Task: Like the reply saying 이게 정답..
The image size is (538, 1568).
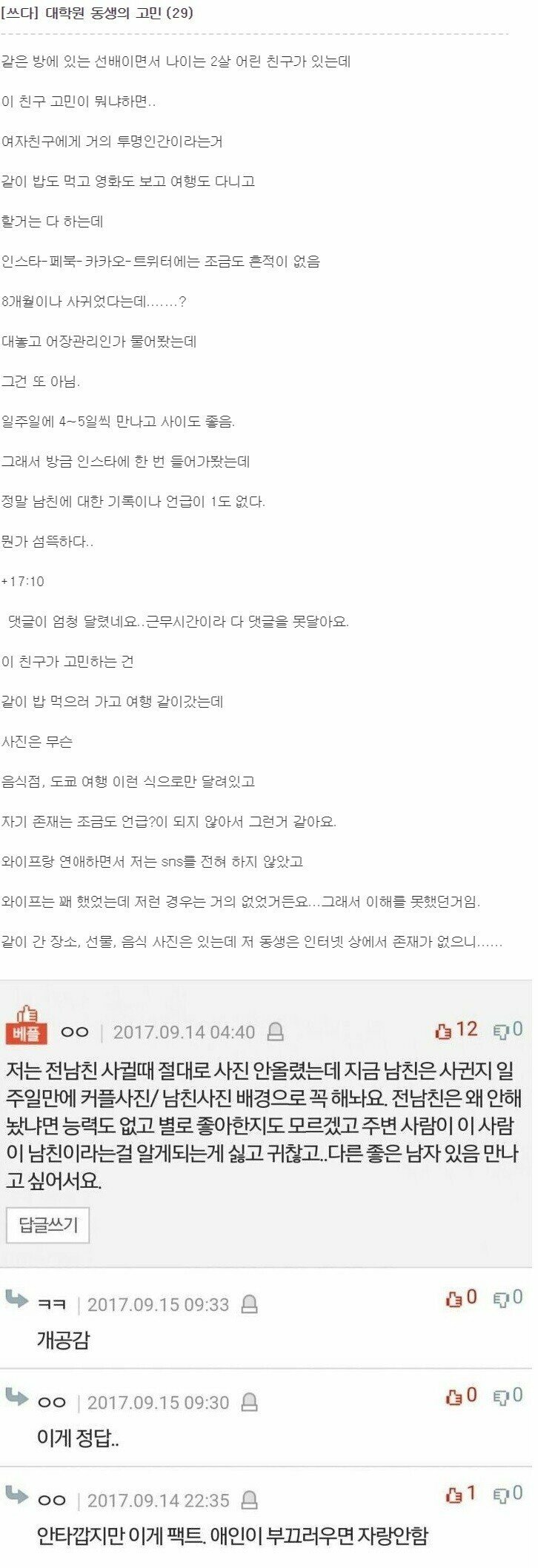Action: [454, 1396]
